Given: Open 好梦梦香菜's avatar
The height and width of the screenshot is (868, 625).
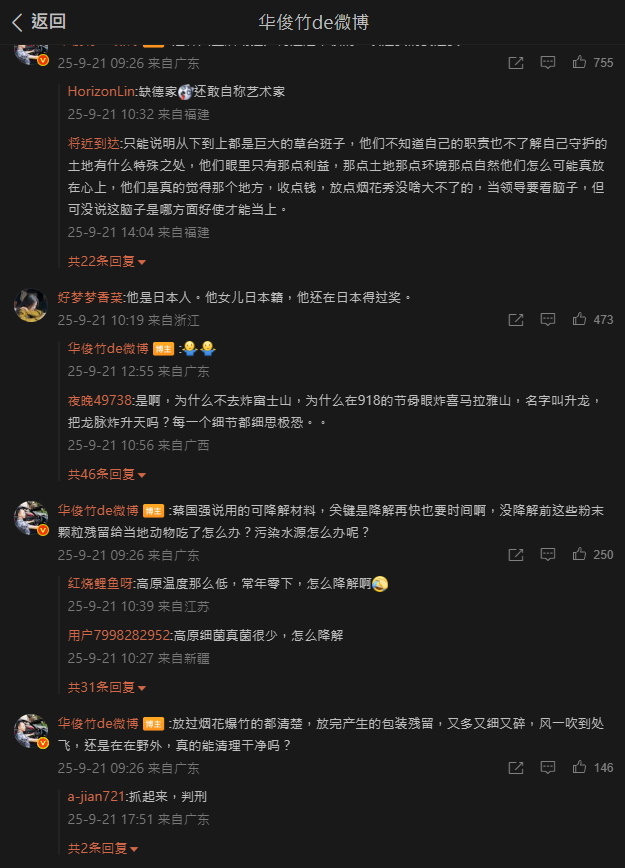Looking at the screenshot, I should [x=30, y=305].
